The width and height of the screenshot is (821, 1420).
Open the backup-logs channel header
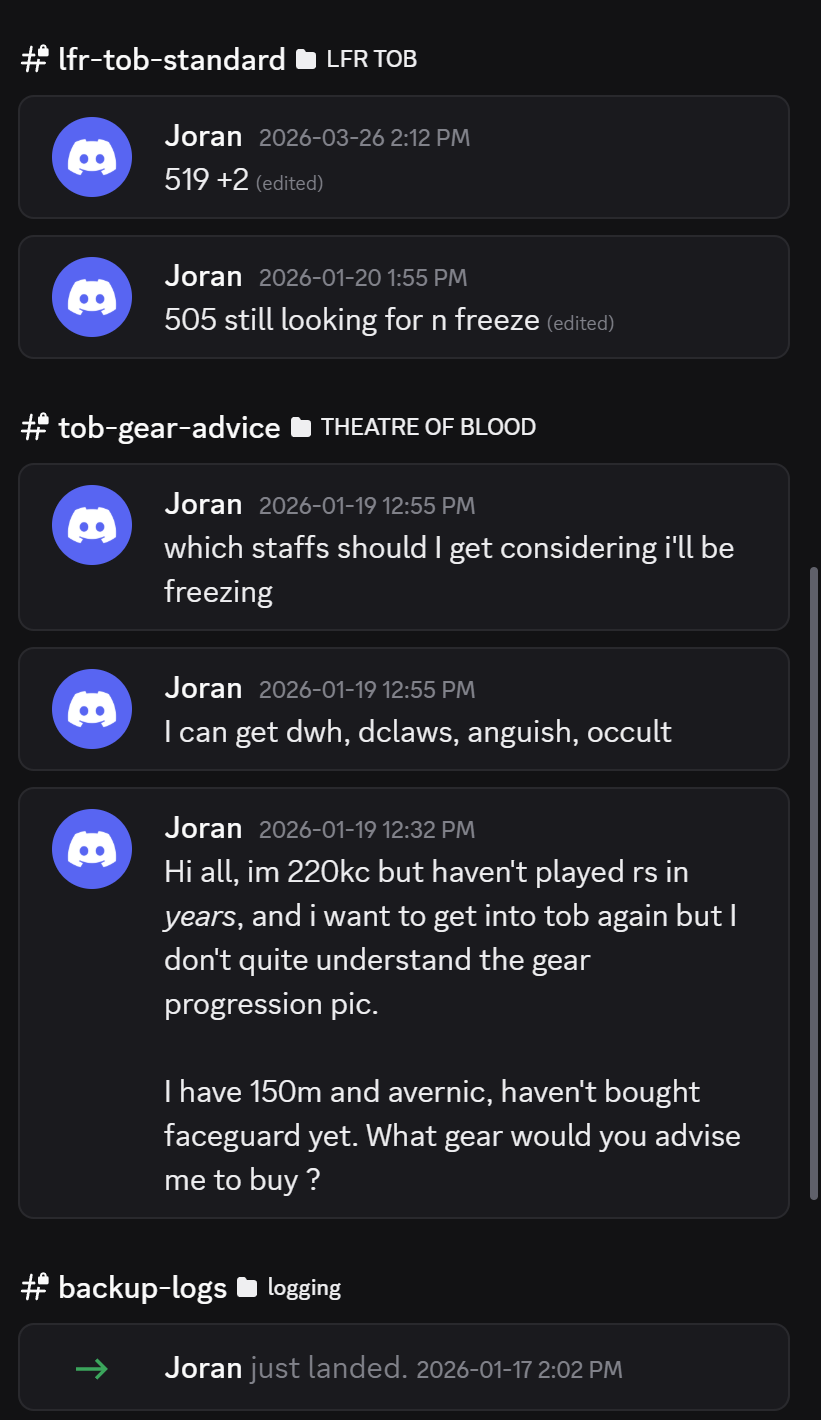pos(143,1288)
